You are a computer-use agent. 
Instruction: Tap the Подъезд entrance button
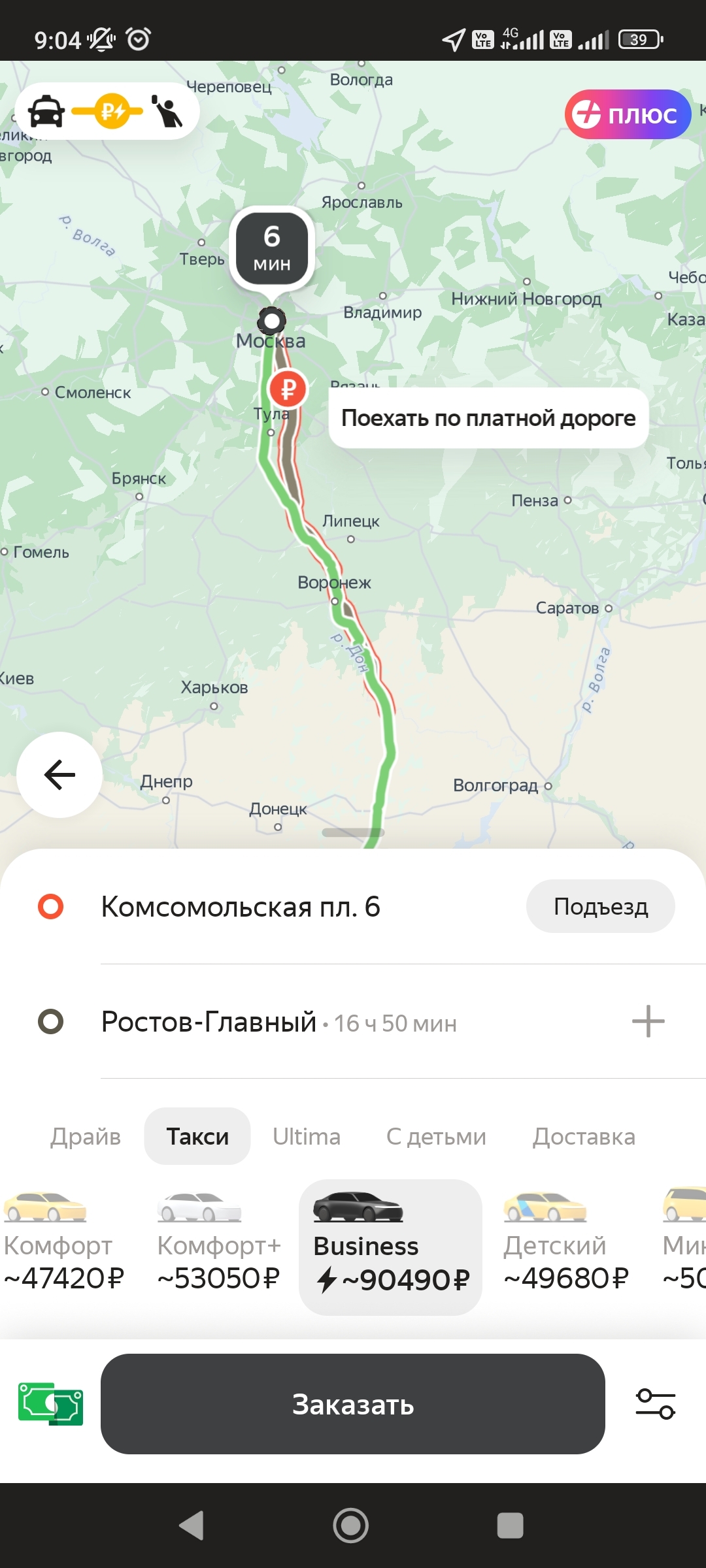coord(600,907)
